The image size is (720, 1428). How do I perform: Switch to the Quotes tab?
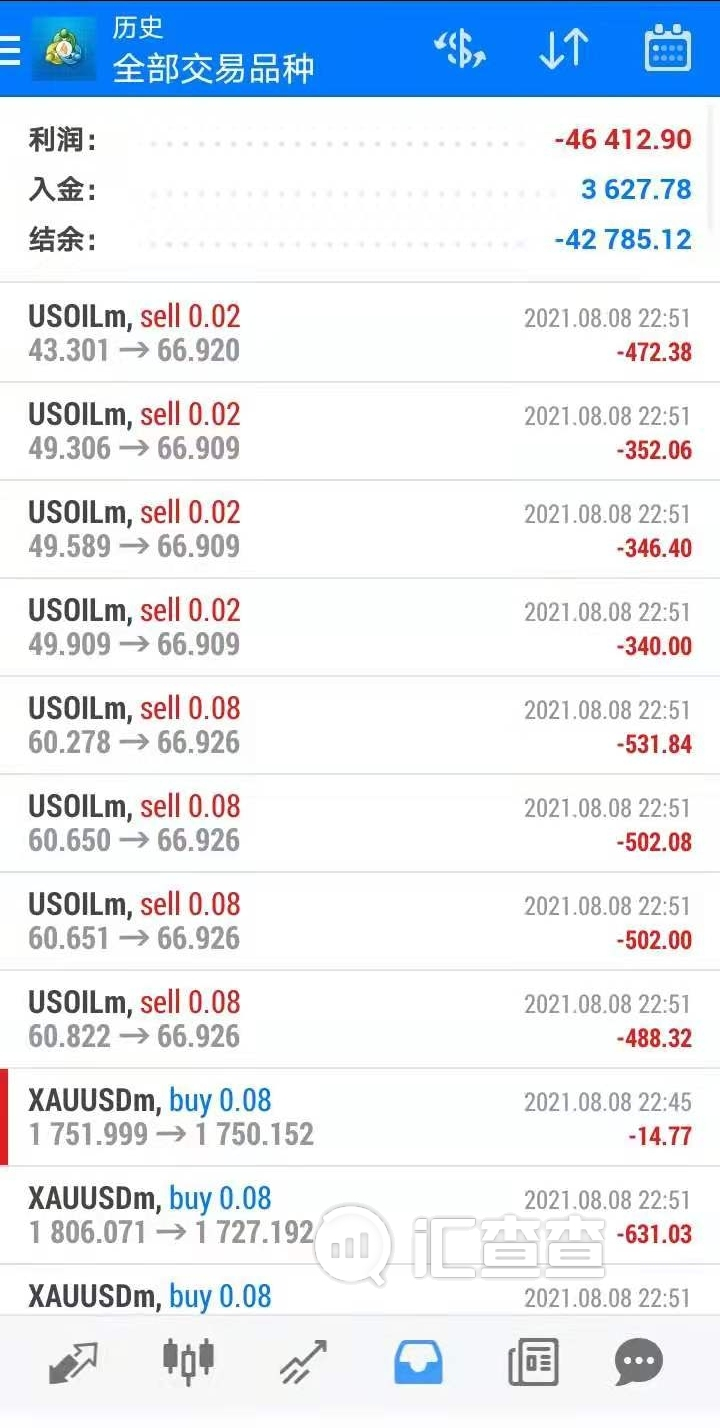click(x=73, y=1362)
